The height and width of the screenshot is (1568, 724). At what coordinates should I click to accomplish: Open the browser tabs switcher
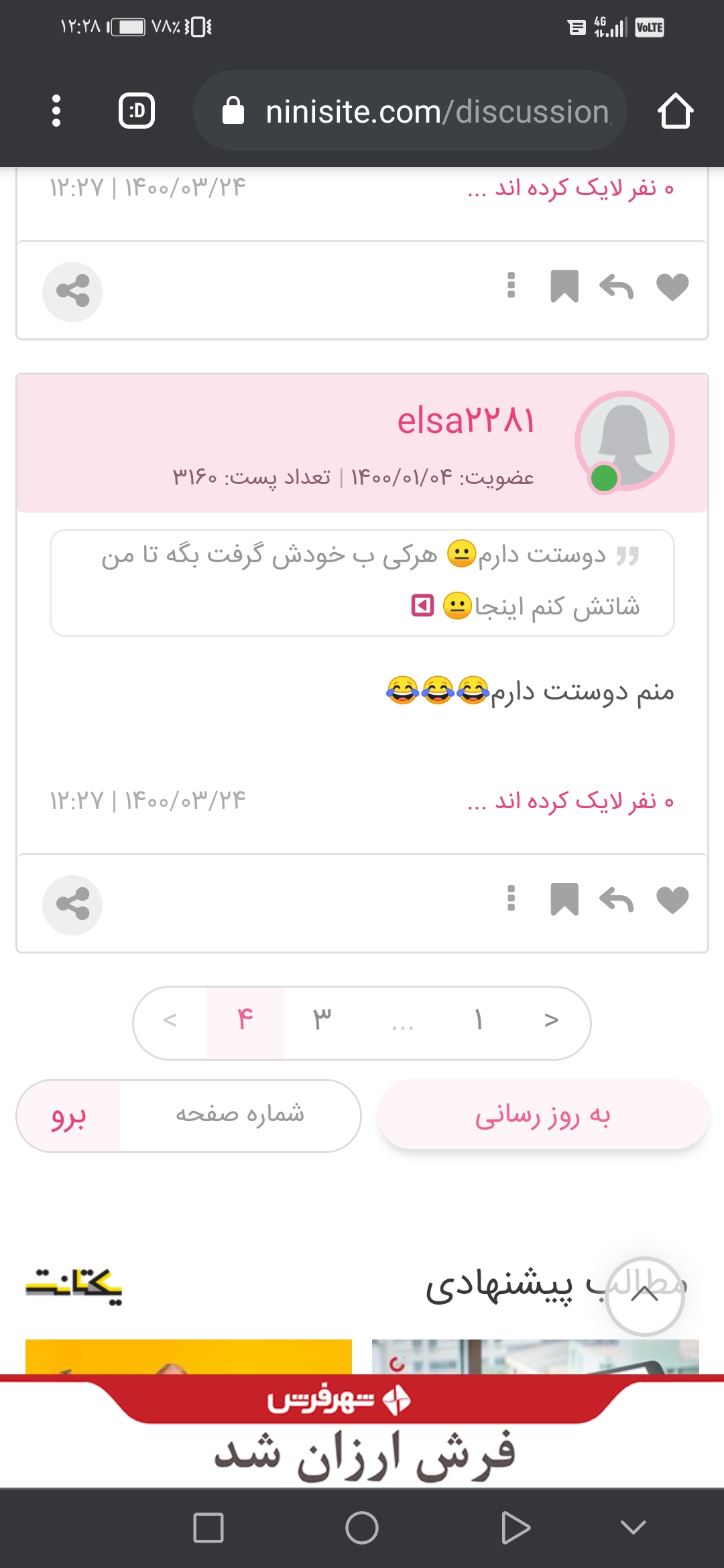coord(137,111)
